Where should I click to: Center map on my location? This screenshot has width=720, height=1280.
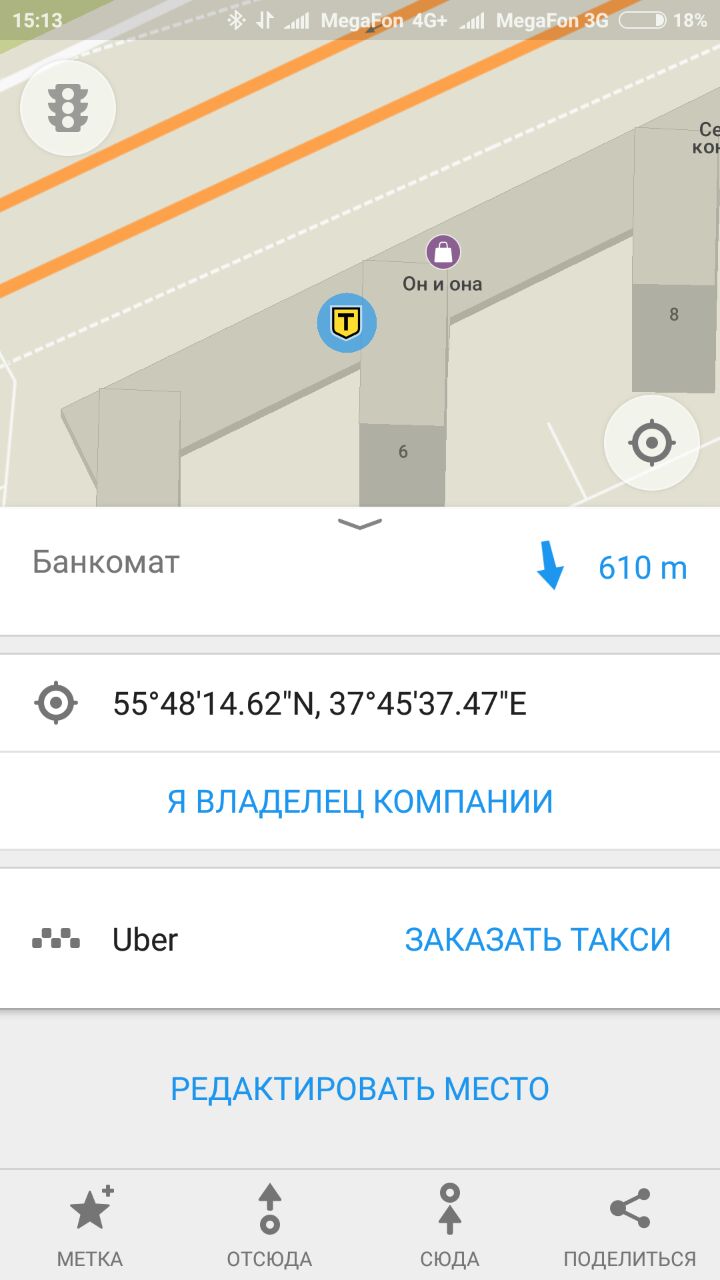[652, 442]
